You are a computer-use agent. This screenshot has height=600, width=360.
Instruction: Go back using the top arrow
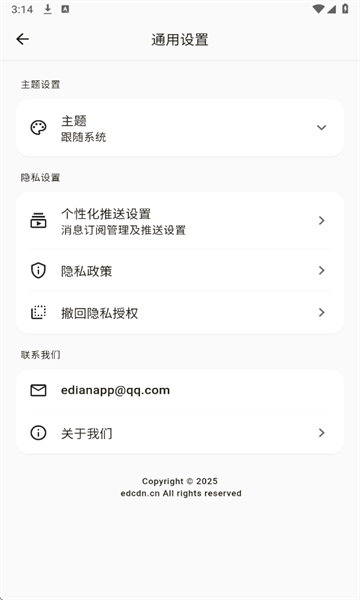(23, 39)
